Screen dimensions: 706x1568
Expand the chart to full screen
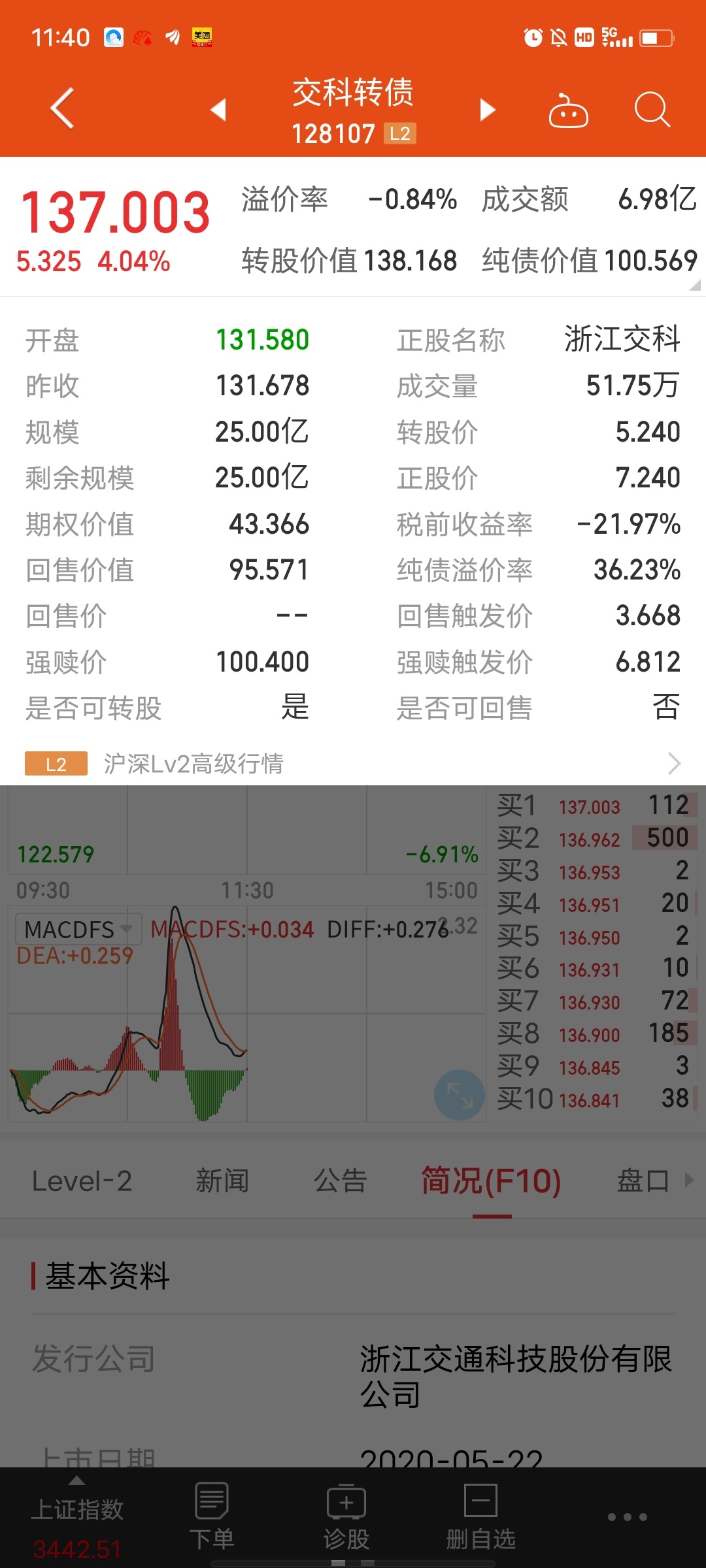pyautogui.click(x=460, y=1095)
